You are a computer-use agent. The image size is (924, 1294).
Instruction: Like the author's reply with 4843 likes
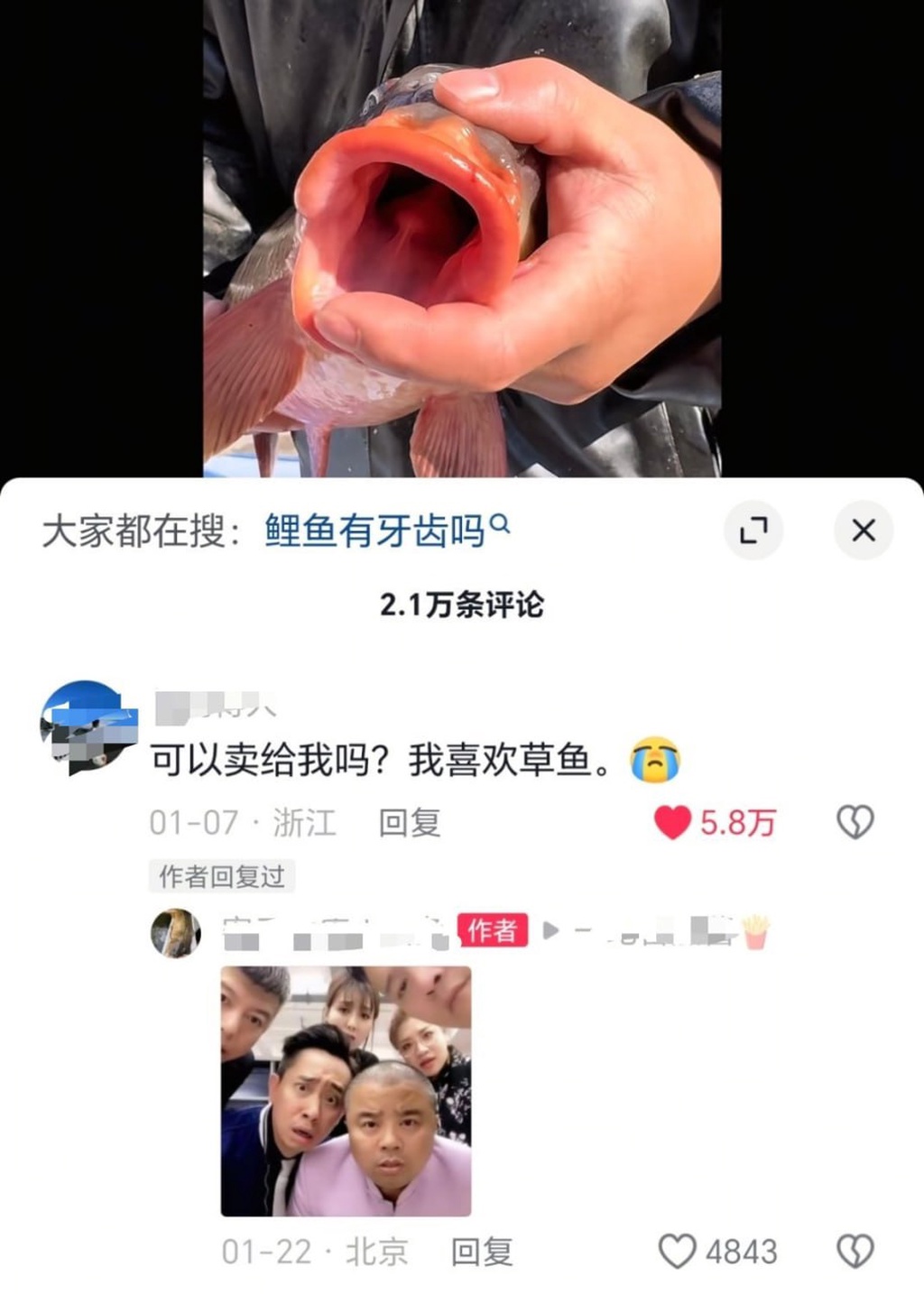(678, 1252)
